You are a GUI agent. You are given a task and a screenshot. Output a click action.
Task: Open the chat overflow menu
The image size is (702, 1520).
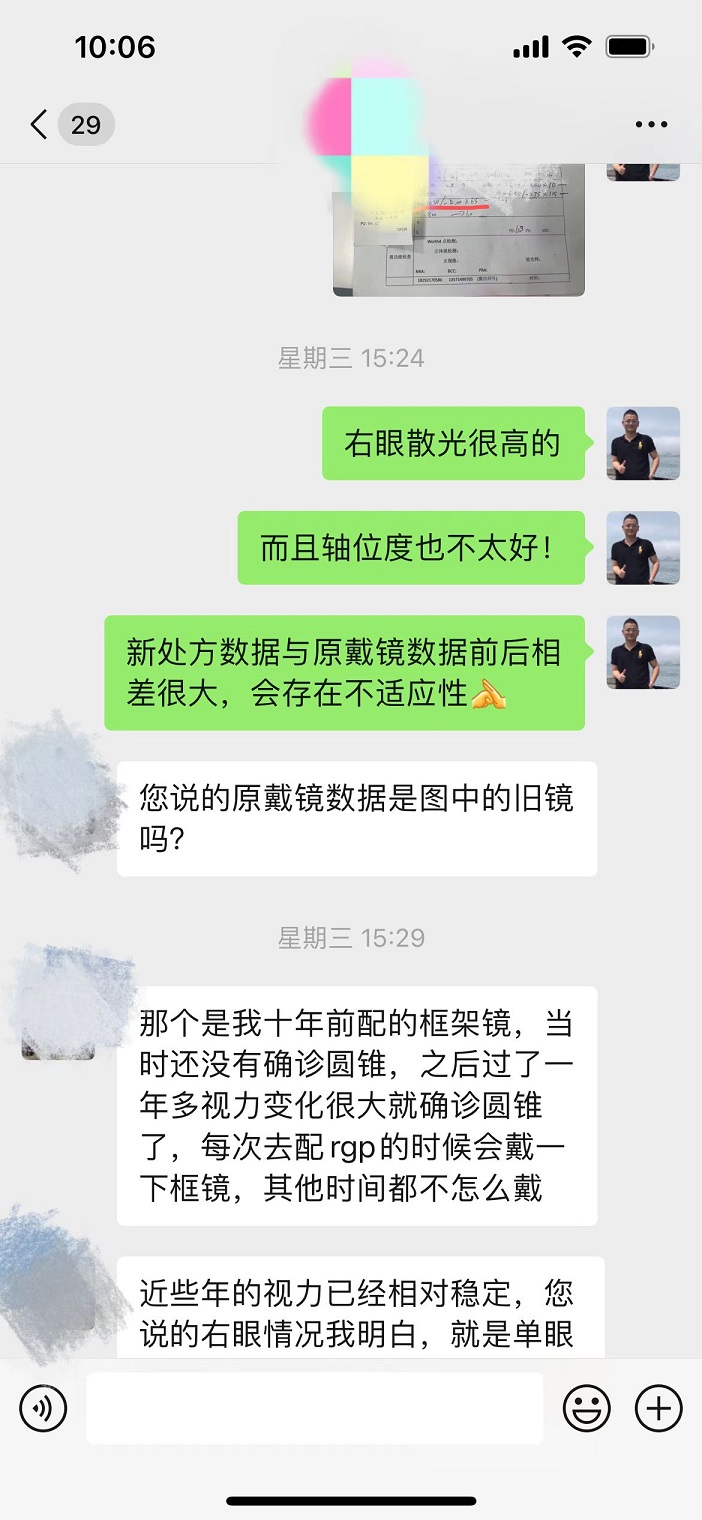(x=651, y=125)
